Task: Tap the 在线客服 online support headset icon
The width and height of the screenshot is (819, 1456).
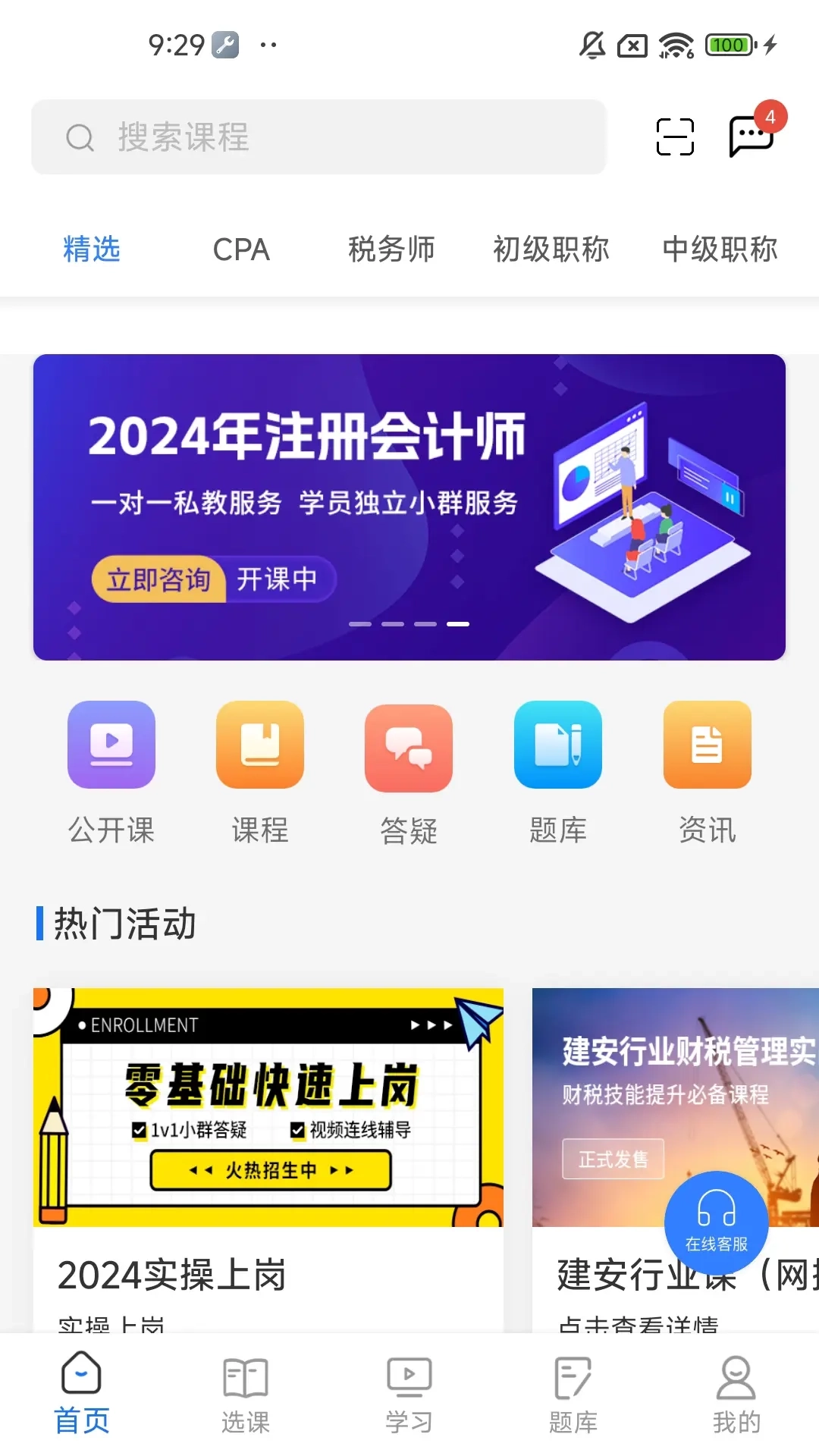Action: pos(716,1222)
